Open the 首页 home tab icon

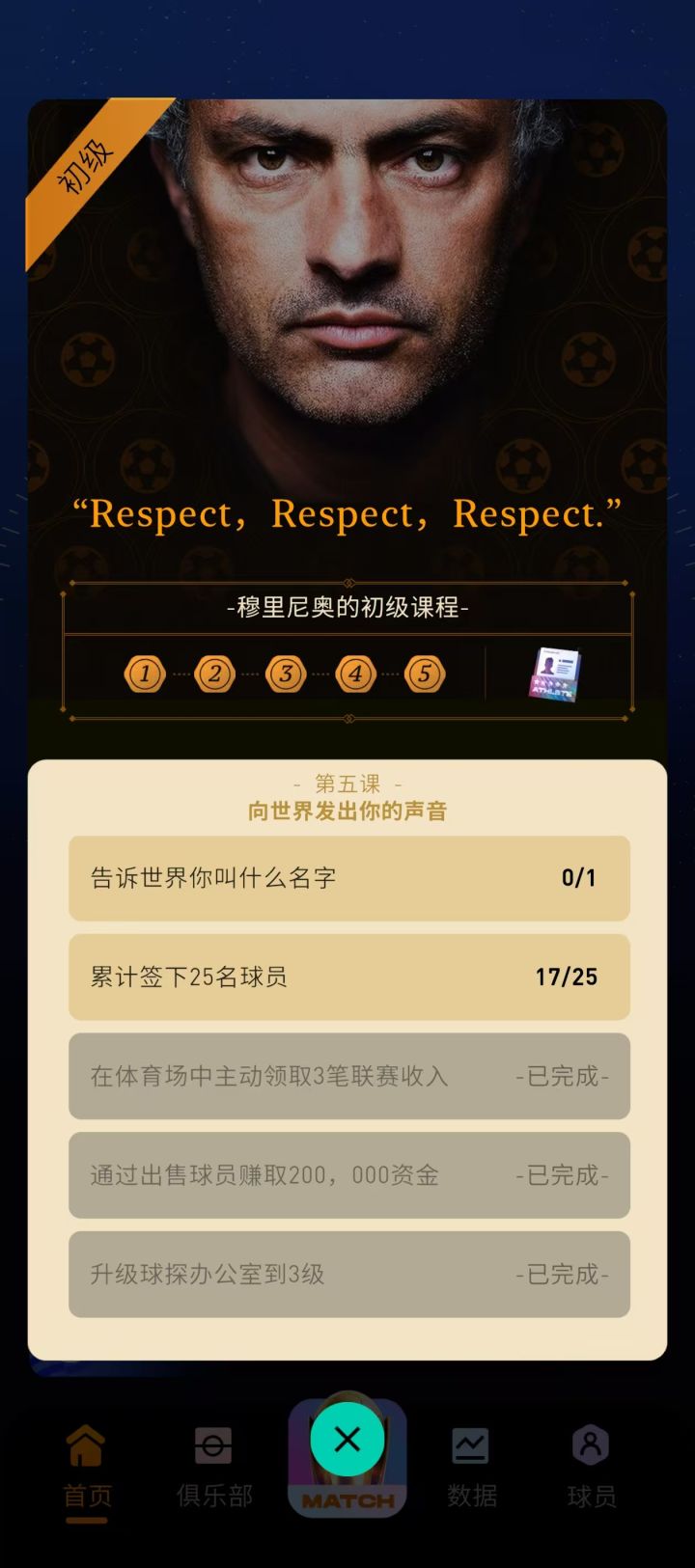click(85, 1445)
